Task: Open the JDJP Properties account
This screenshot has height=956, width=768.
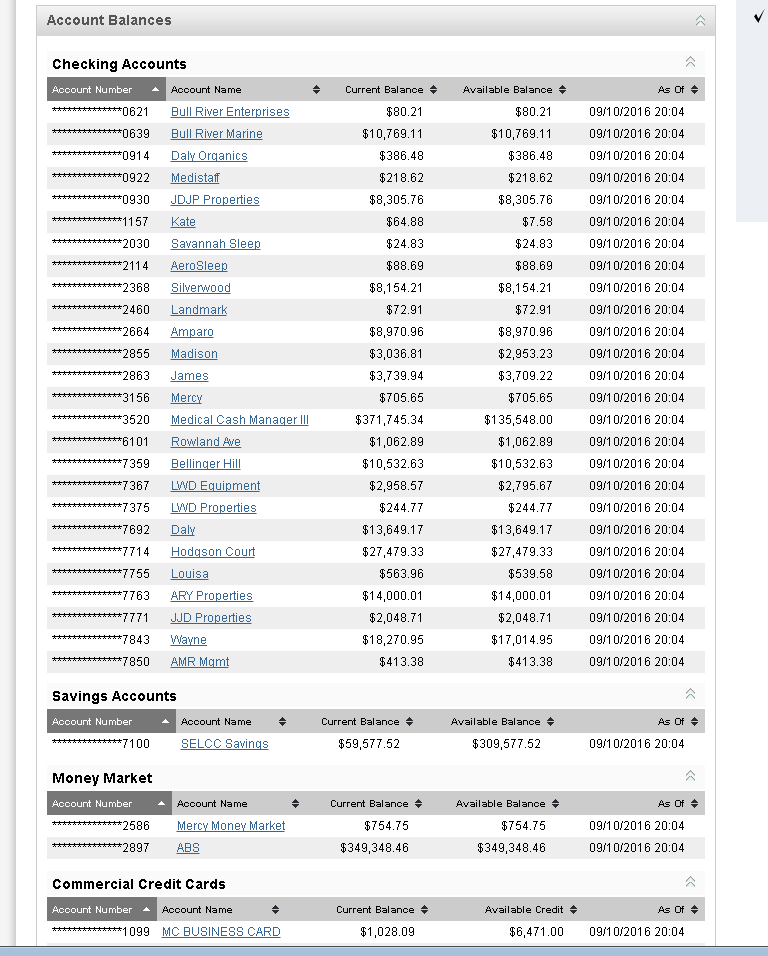Action: point(215,200)
